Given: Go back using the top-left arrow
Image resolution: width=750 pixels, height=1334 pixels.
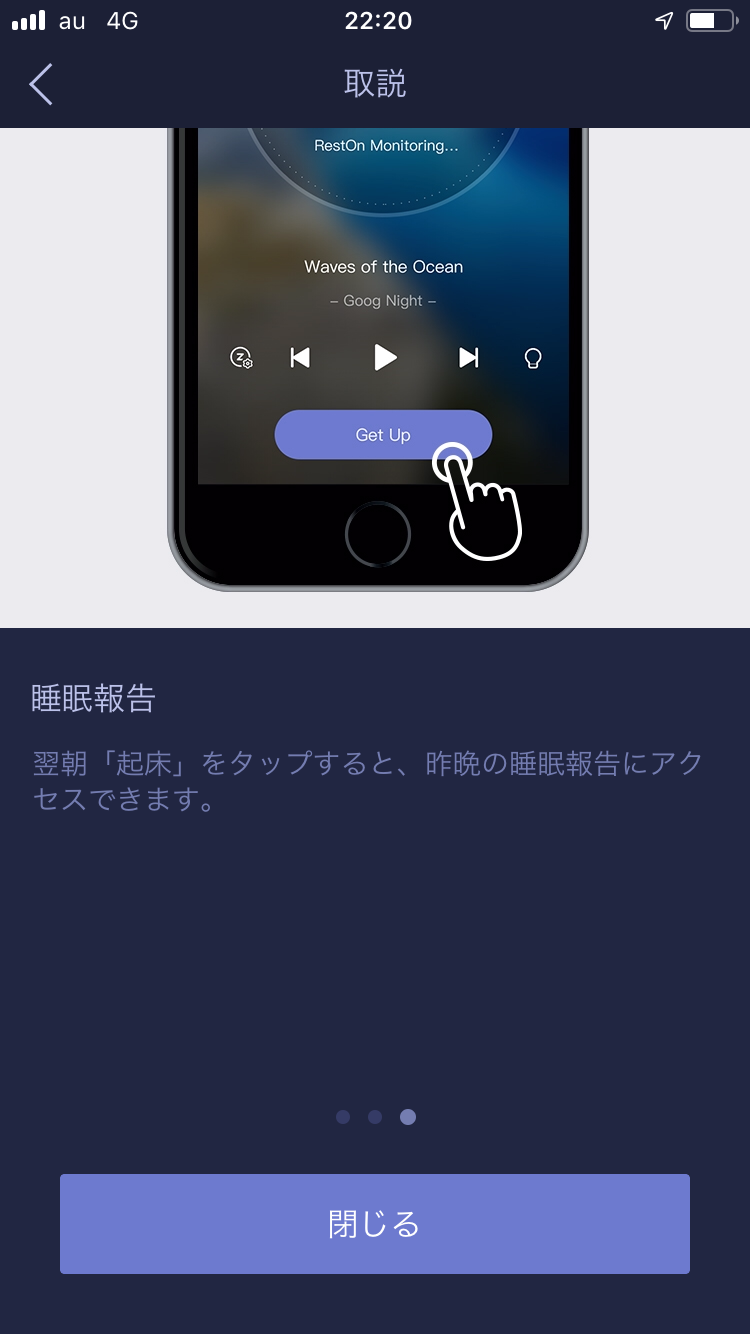Looking at the screenshot, I should pyautogui.click(x=41, y=84).
